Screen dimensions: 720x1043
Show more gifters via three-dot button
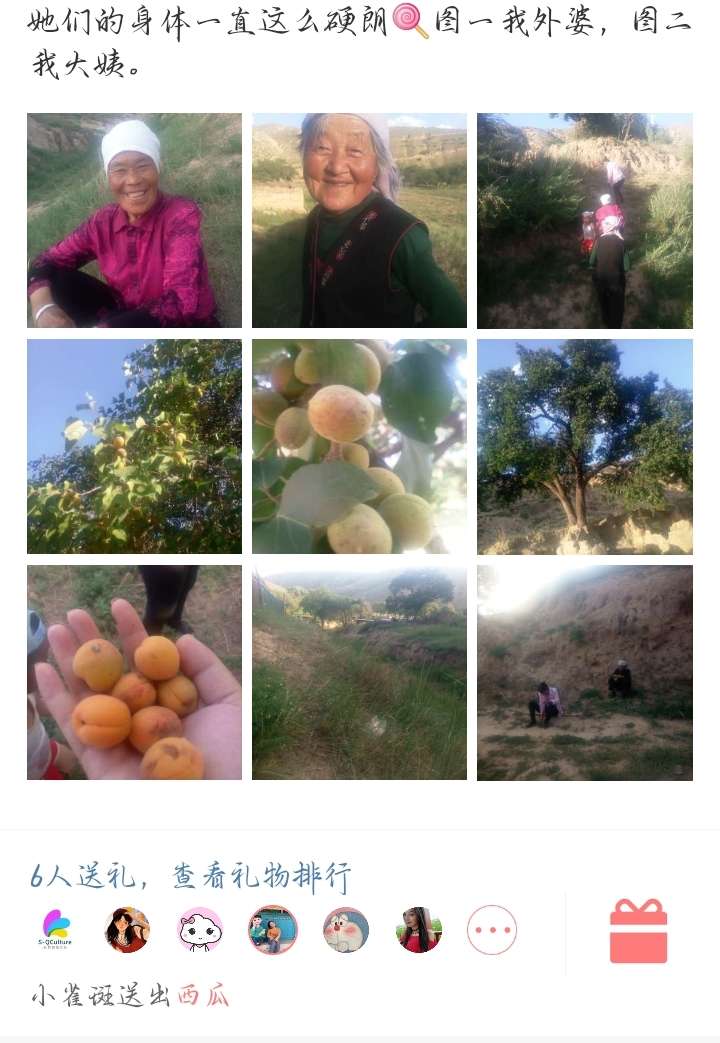click(492, 930)
